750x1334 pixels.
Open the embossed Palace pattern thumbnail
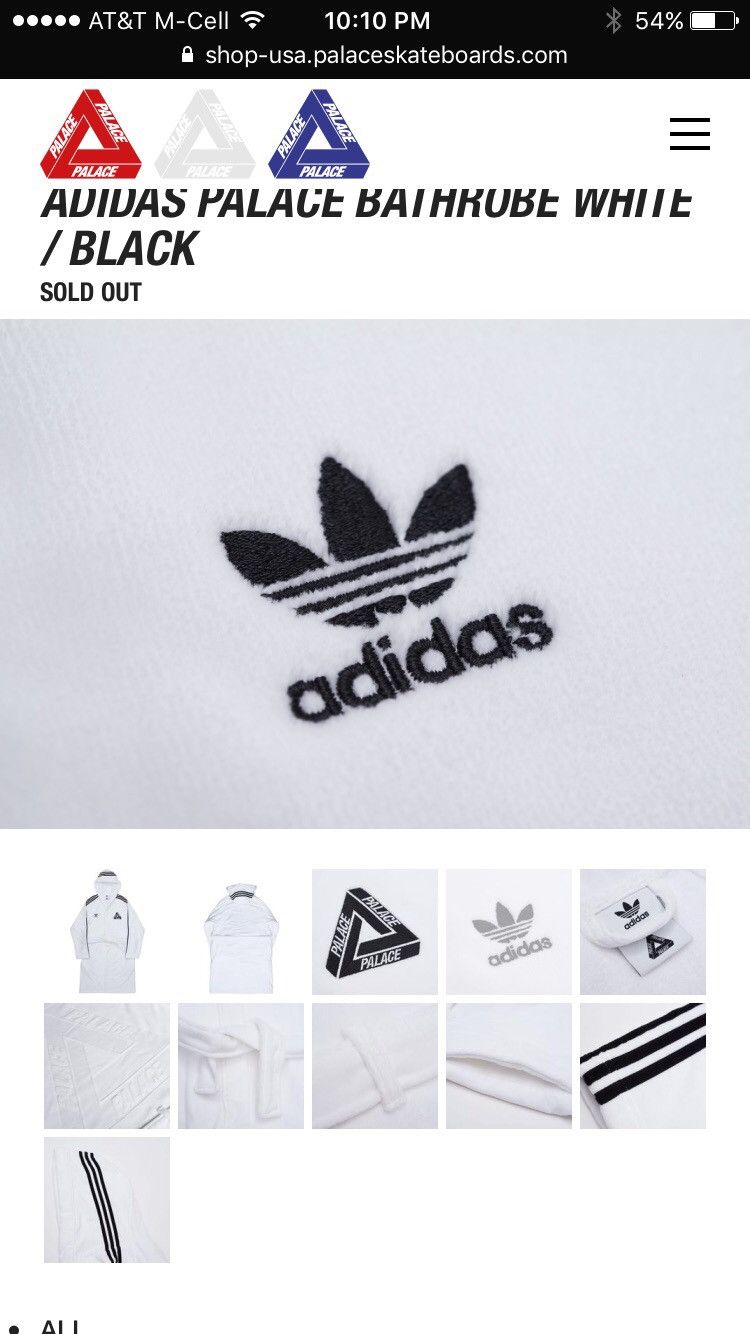click(x=107, y=1066)
